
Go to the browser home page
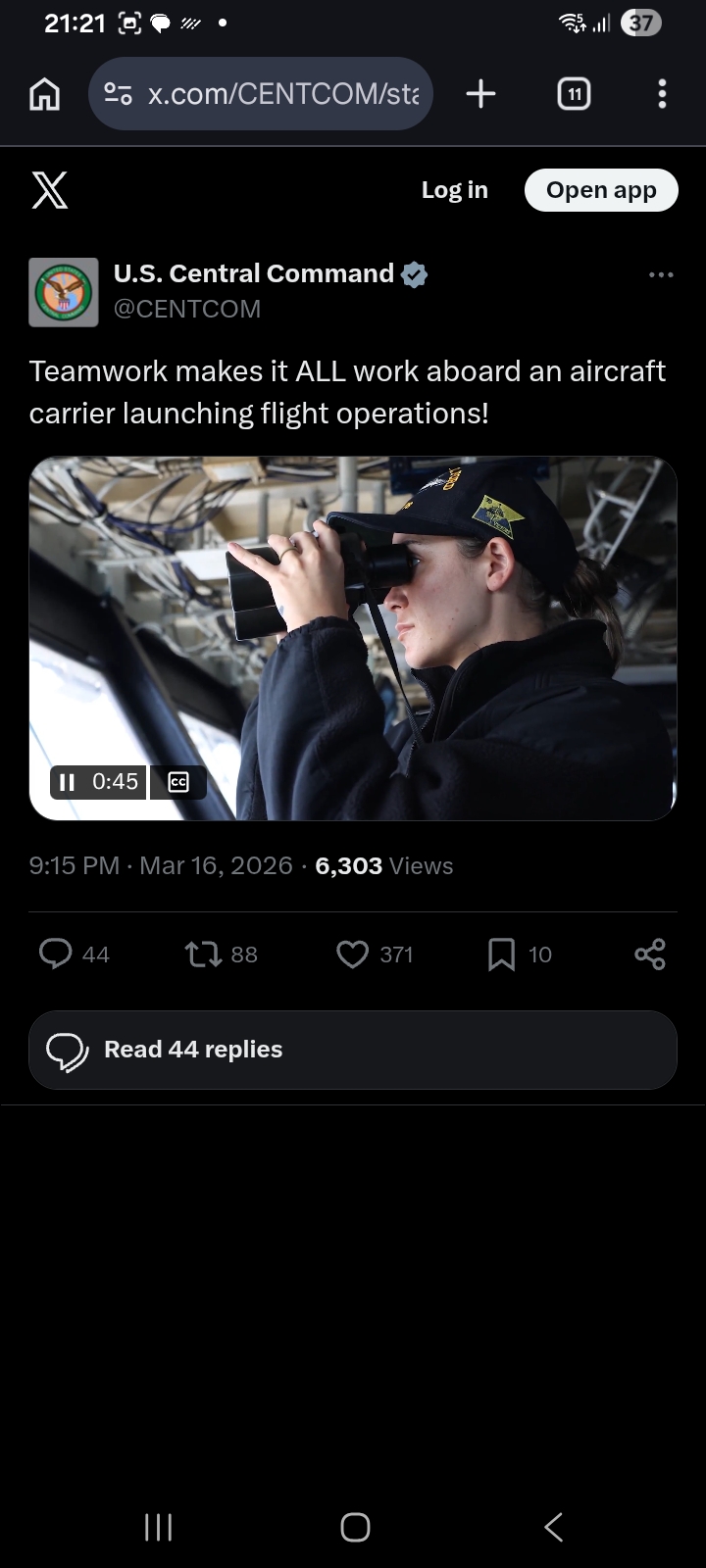coord(45,94)
